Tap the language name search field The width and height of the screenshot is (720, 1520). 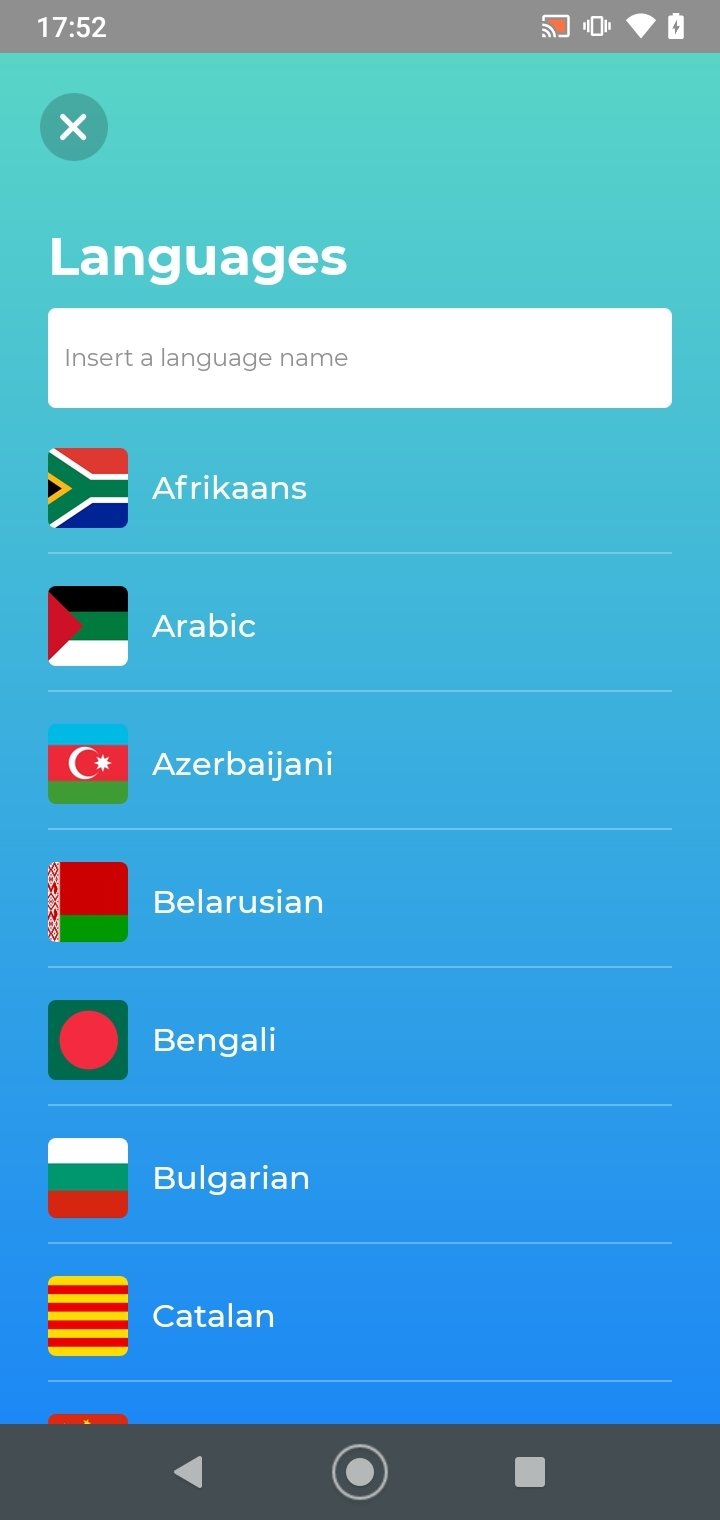coord(360,358)
